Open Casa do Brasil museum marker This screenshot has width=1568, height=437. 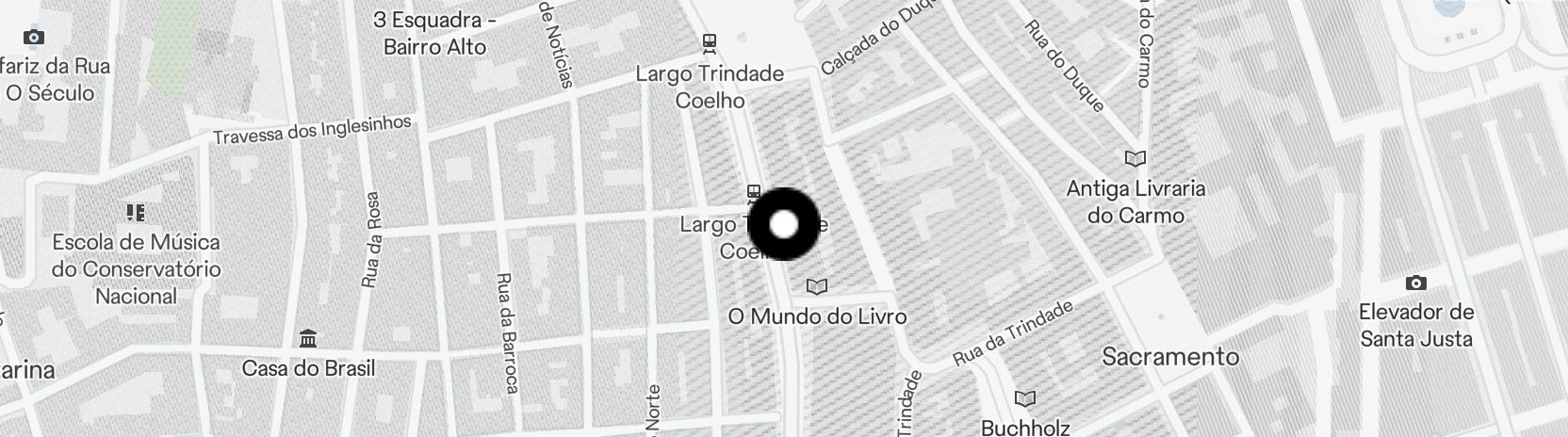click(307, 338)
